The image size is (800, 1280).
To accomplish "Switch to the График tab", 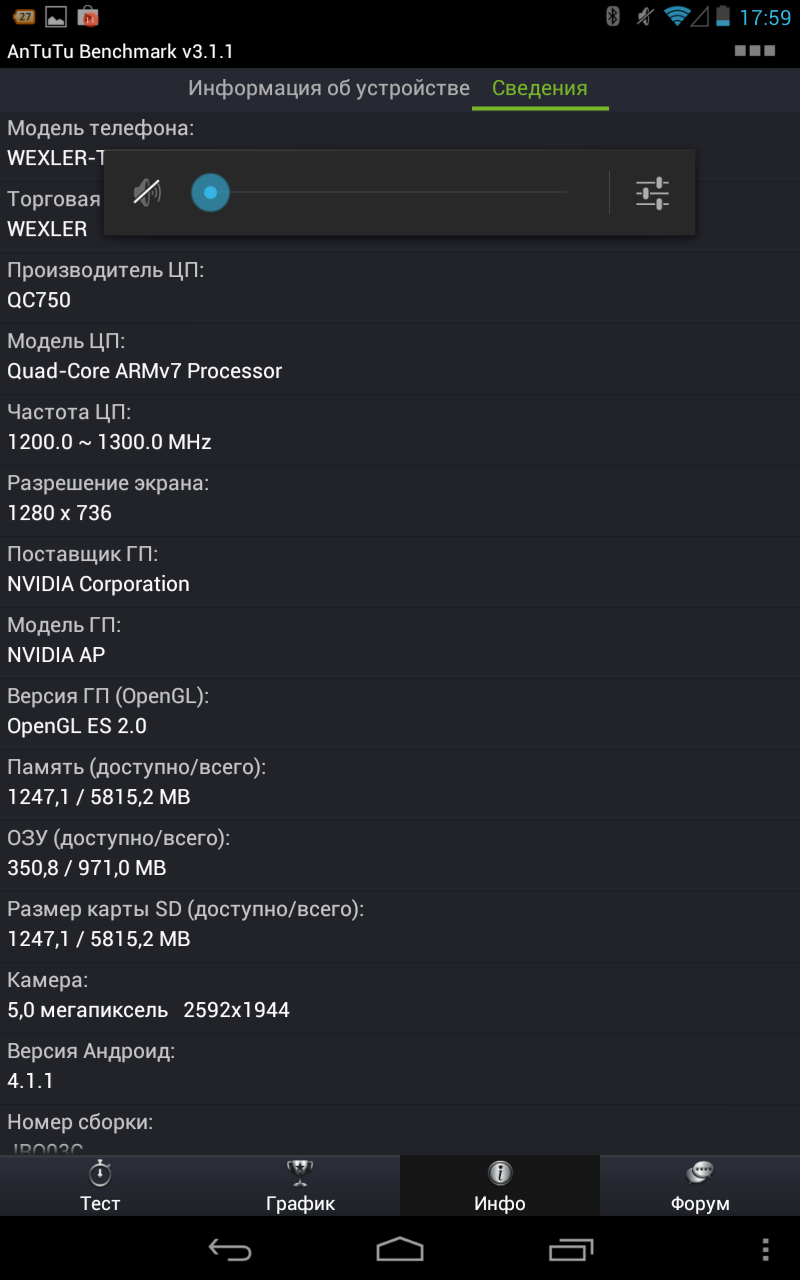I will [300, 1186].
